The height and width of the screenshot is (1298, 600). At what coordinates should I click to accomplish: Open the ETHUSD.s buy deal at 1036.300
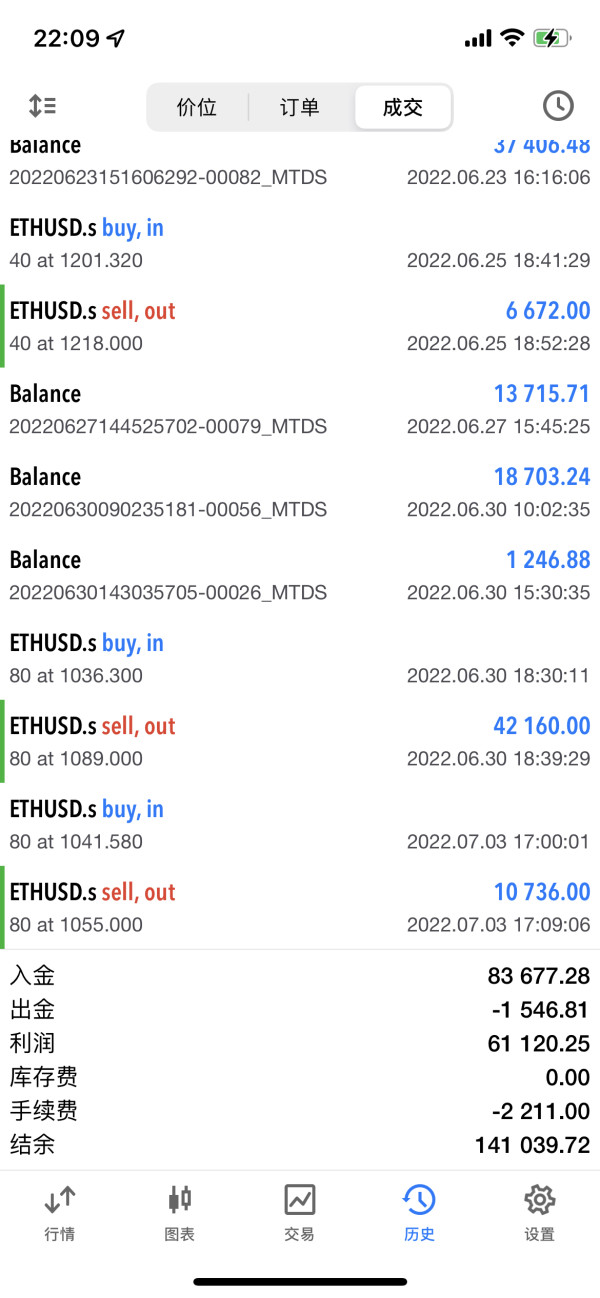pyautogui.click(x=300, y=658)
